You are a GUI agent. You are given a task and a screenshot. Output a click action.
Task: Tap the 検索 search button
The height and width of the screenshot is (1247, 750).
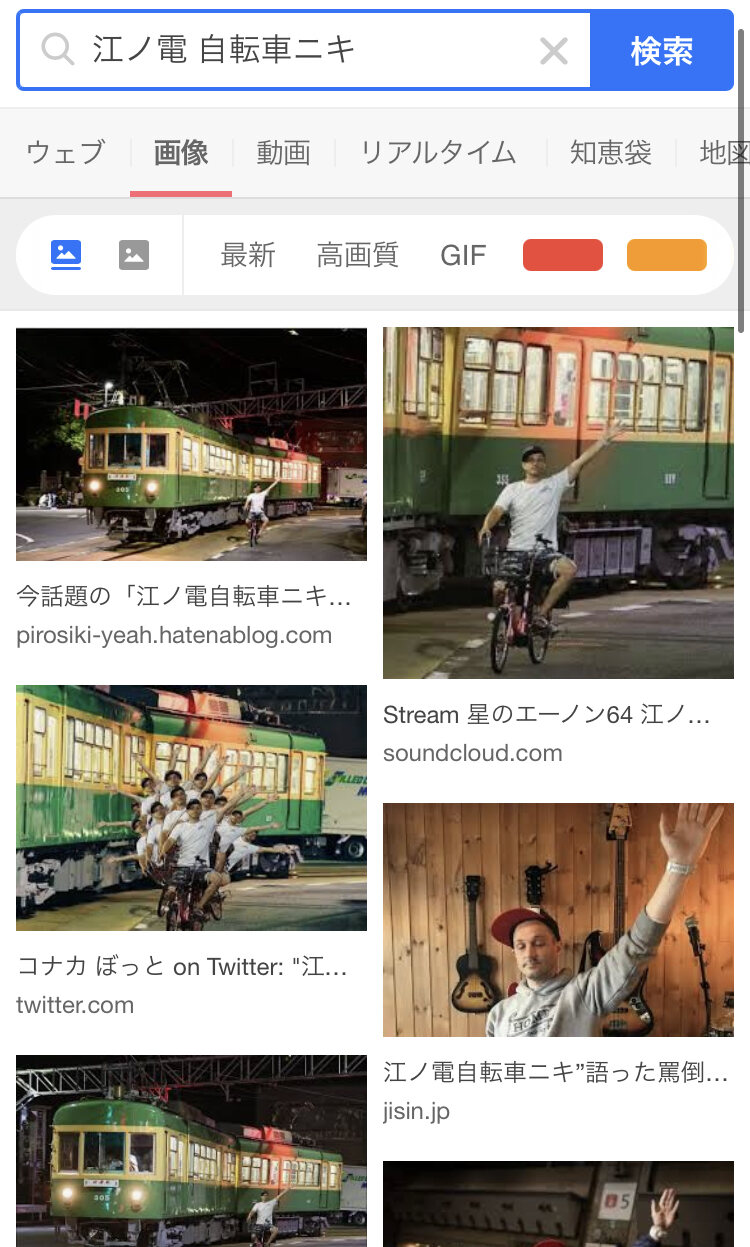(x=661, y=51)
